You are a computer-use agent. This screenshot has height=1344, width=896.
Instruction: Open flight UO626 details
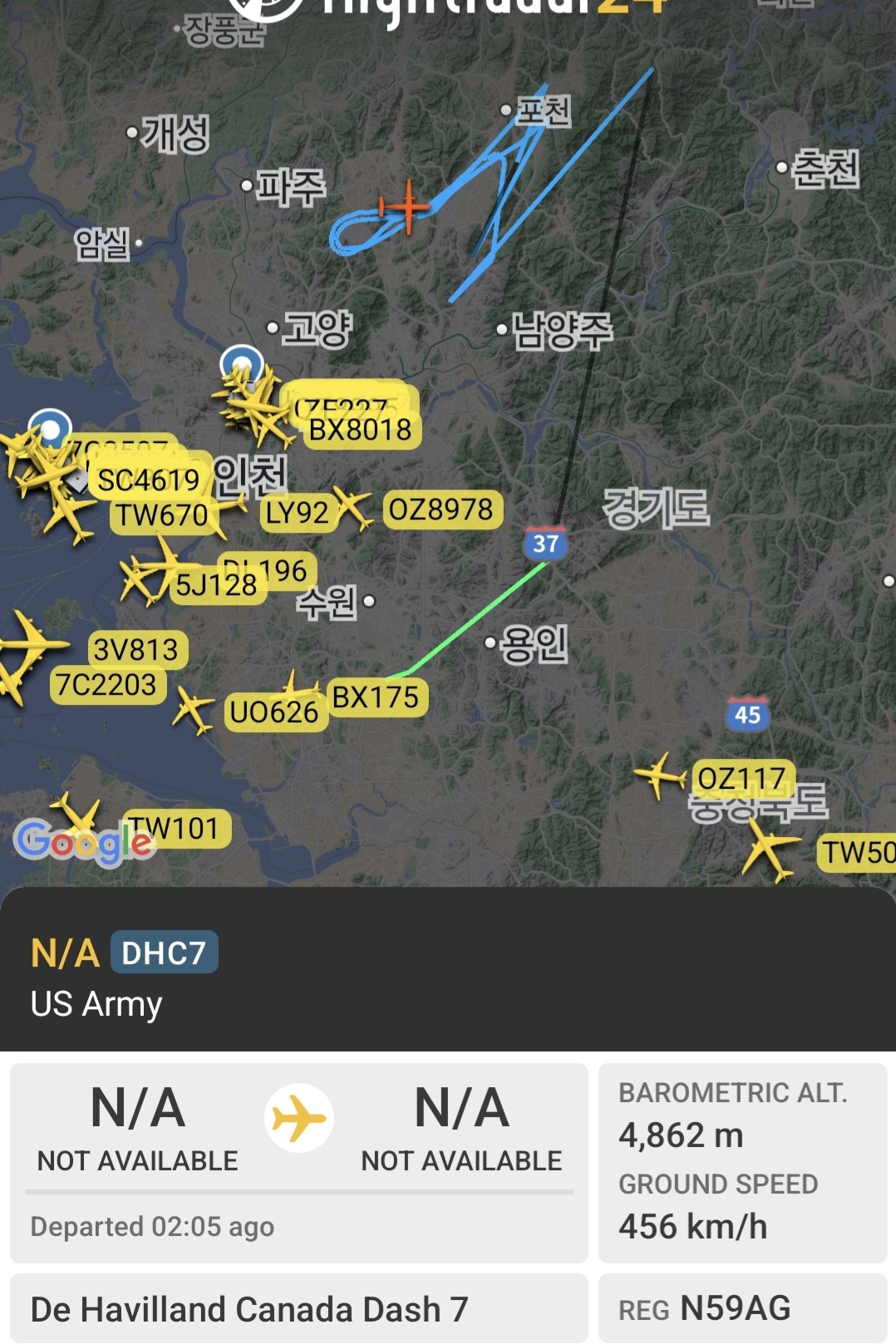pos(274,712)
